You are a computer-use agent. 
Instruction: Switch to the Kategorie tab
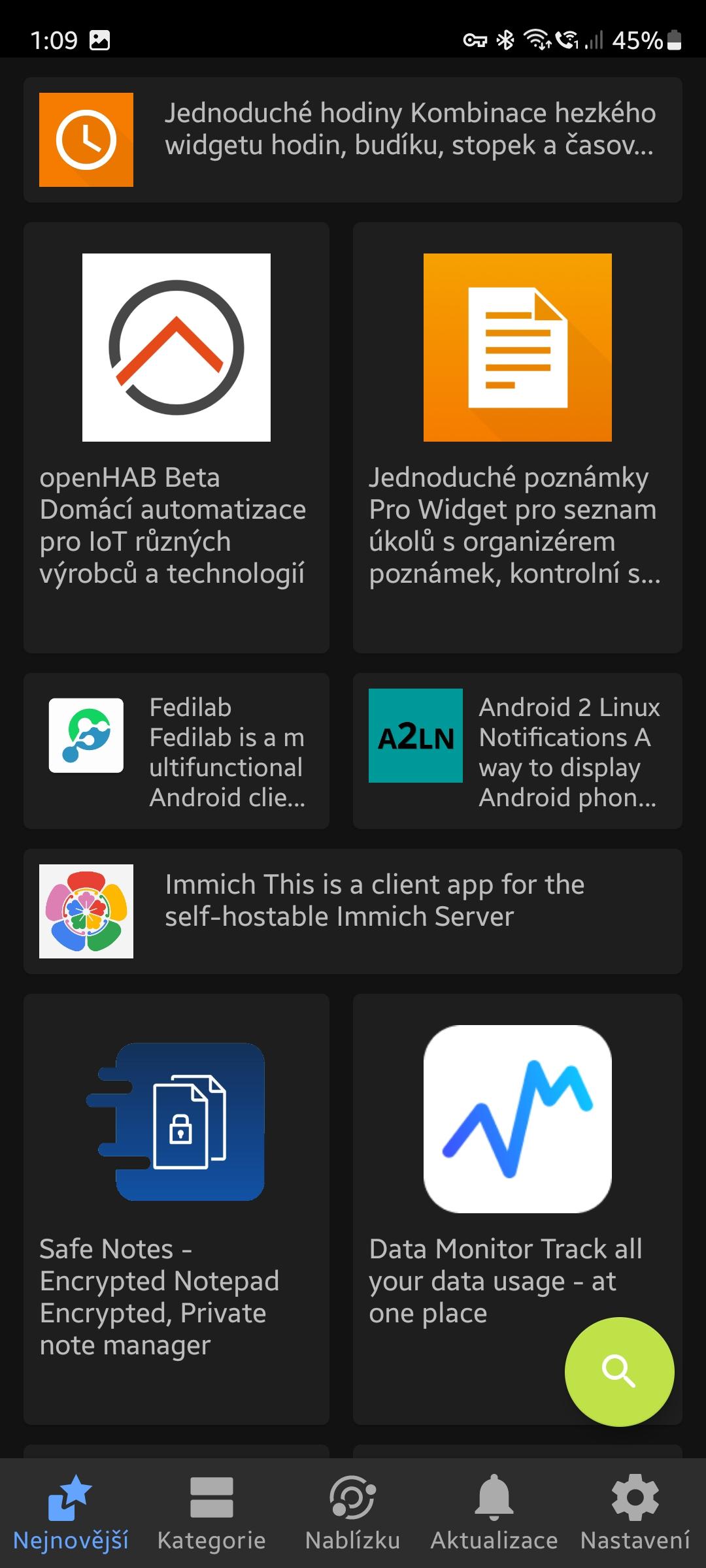tap(212, 1513)
